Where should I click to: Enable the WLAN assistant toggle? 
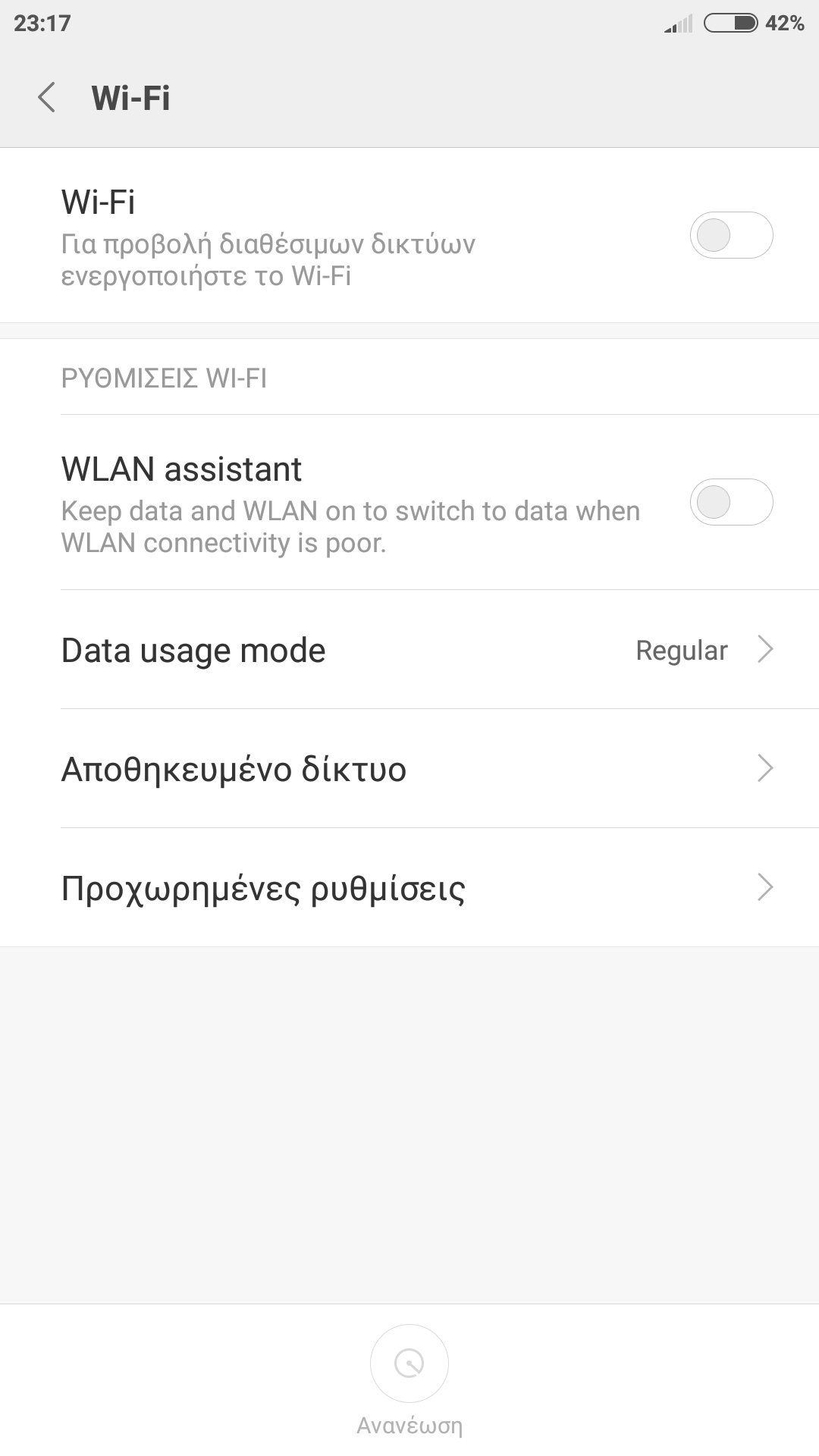[730, 502]
